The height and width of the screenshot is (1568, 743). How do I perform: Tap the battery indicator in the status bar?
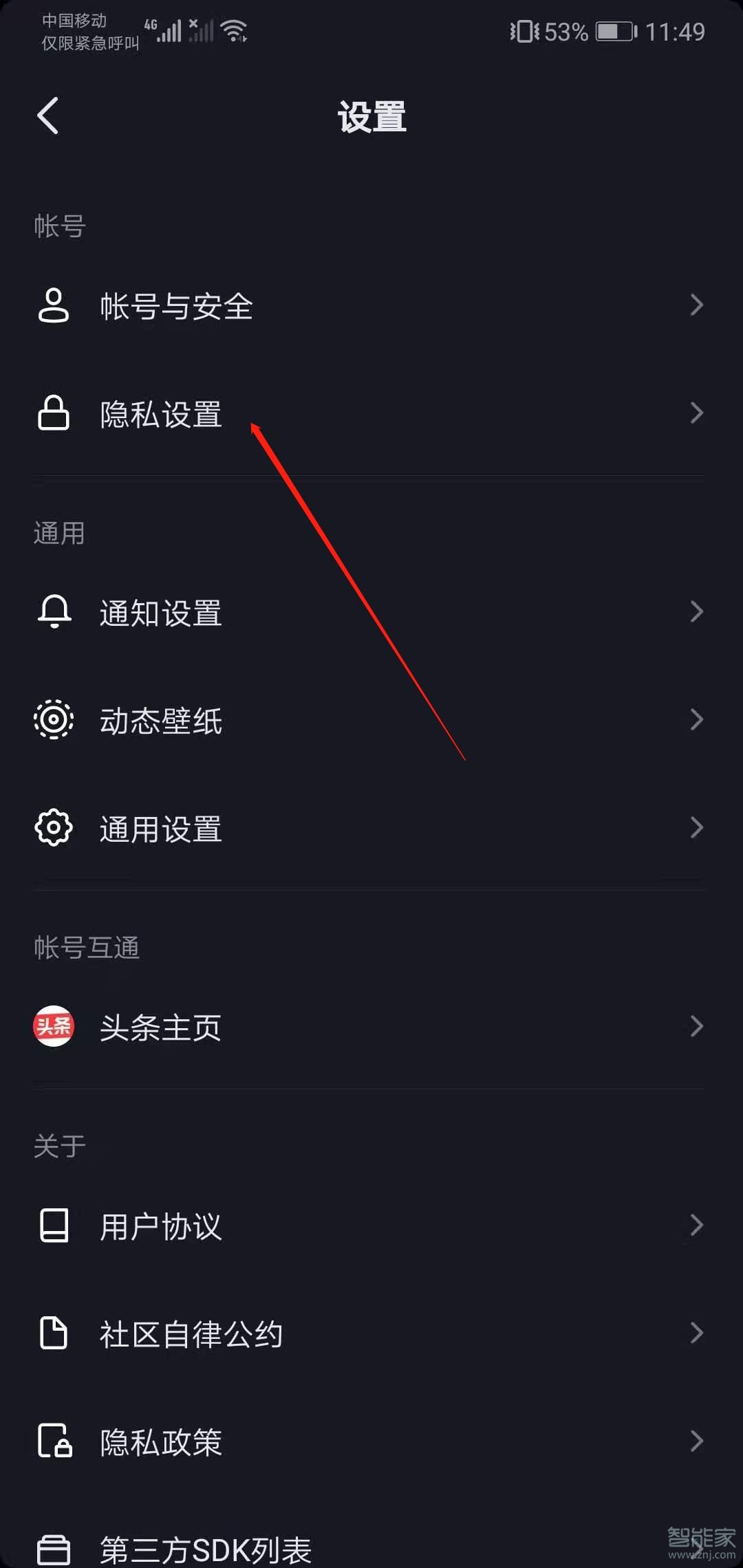tap(611, 31)
